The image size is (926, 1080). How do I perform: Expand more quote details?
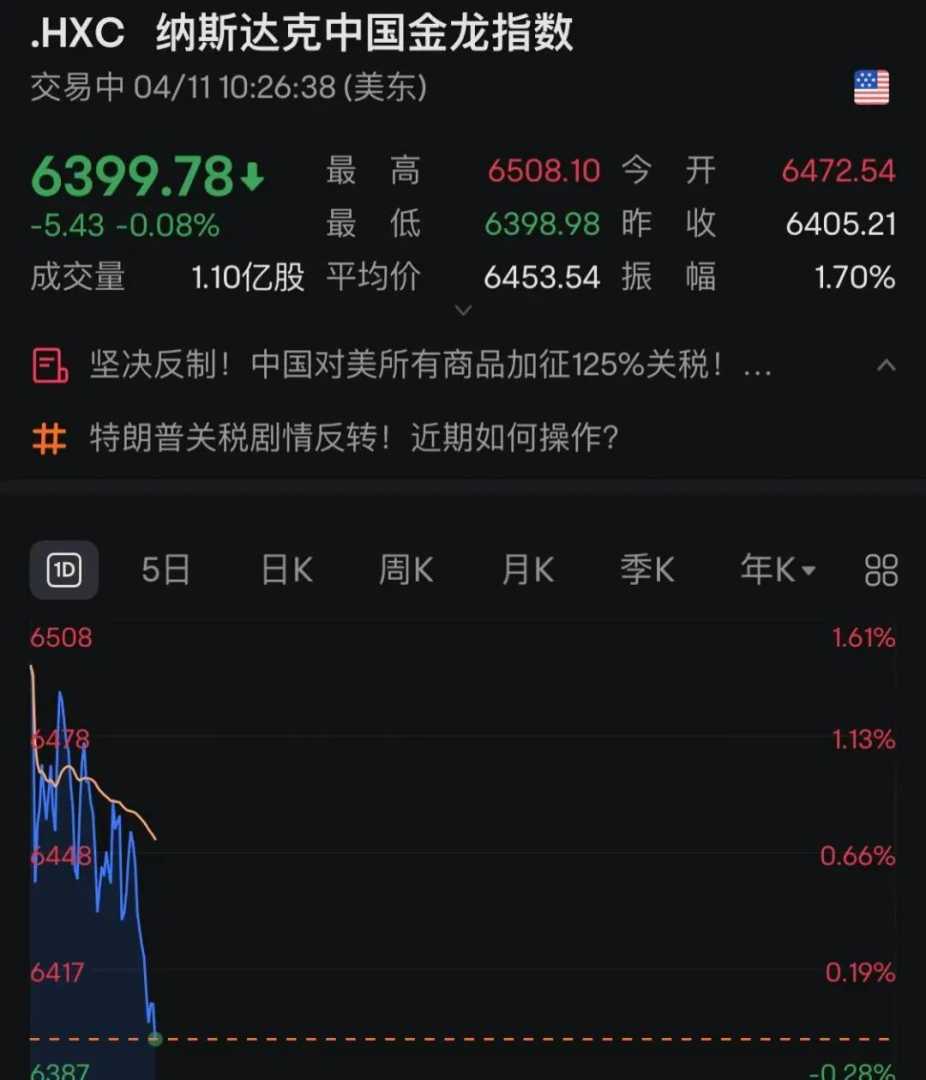pyautogui.click(x=462, y=311)
